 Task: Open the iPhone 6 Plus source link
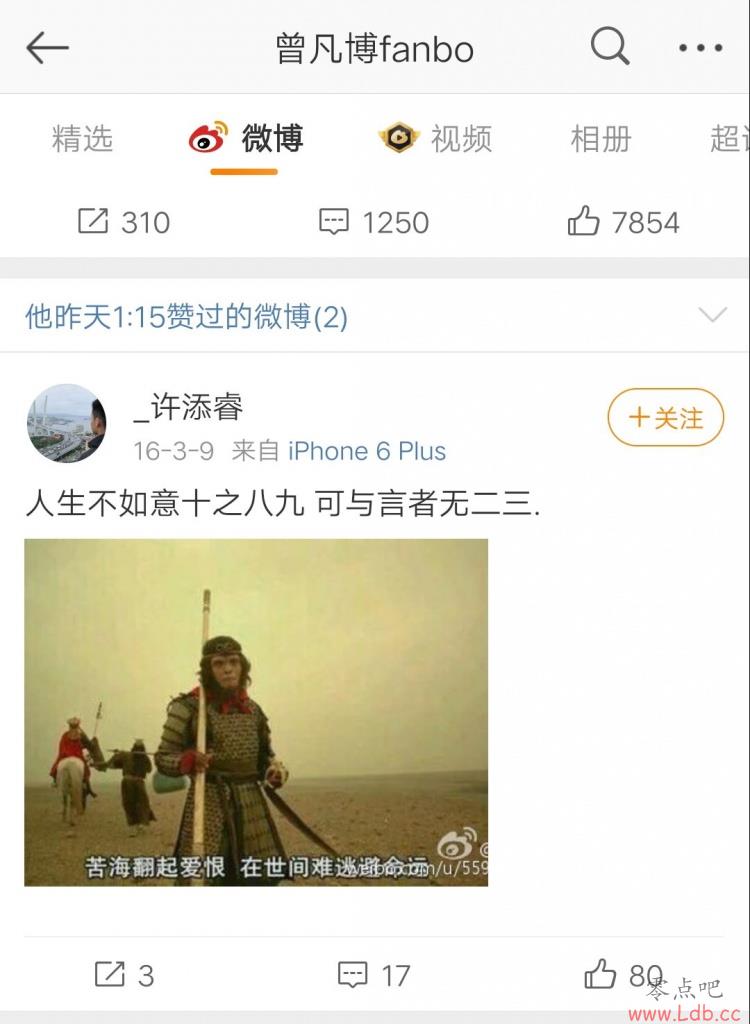(367, 451)
